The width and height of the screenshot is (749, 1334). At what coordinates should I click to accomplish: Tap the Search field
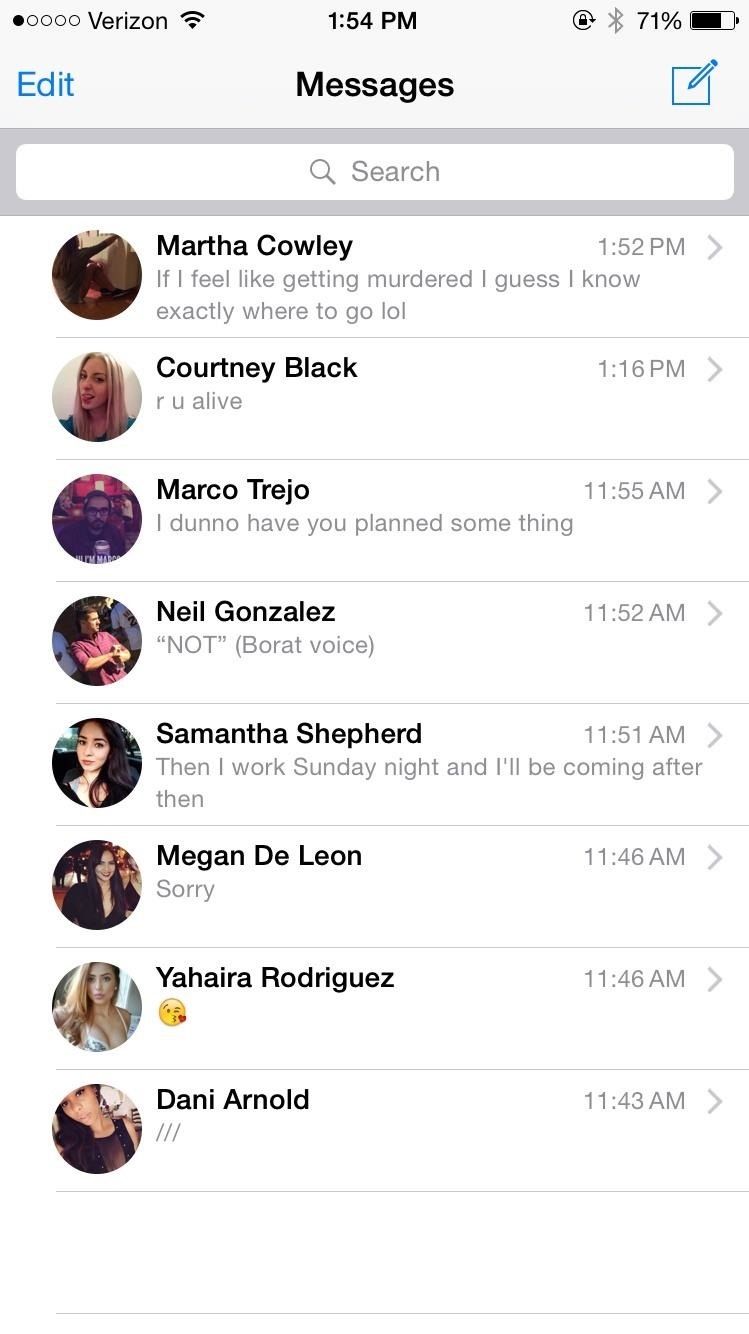[x=375, y=172]
